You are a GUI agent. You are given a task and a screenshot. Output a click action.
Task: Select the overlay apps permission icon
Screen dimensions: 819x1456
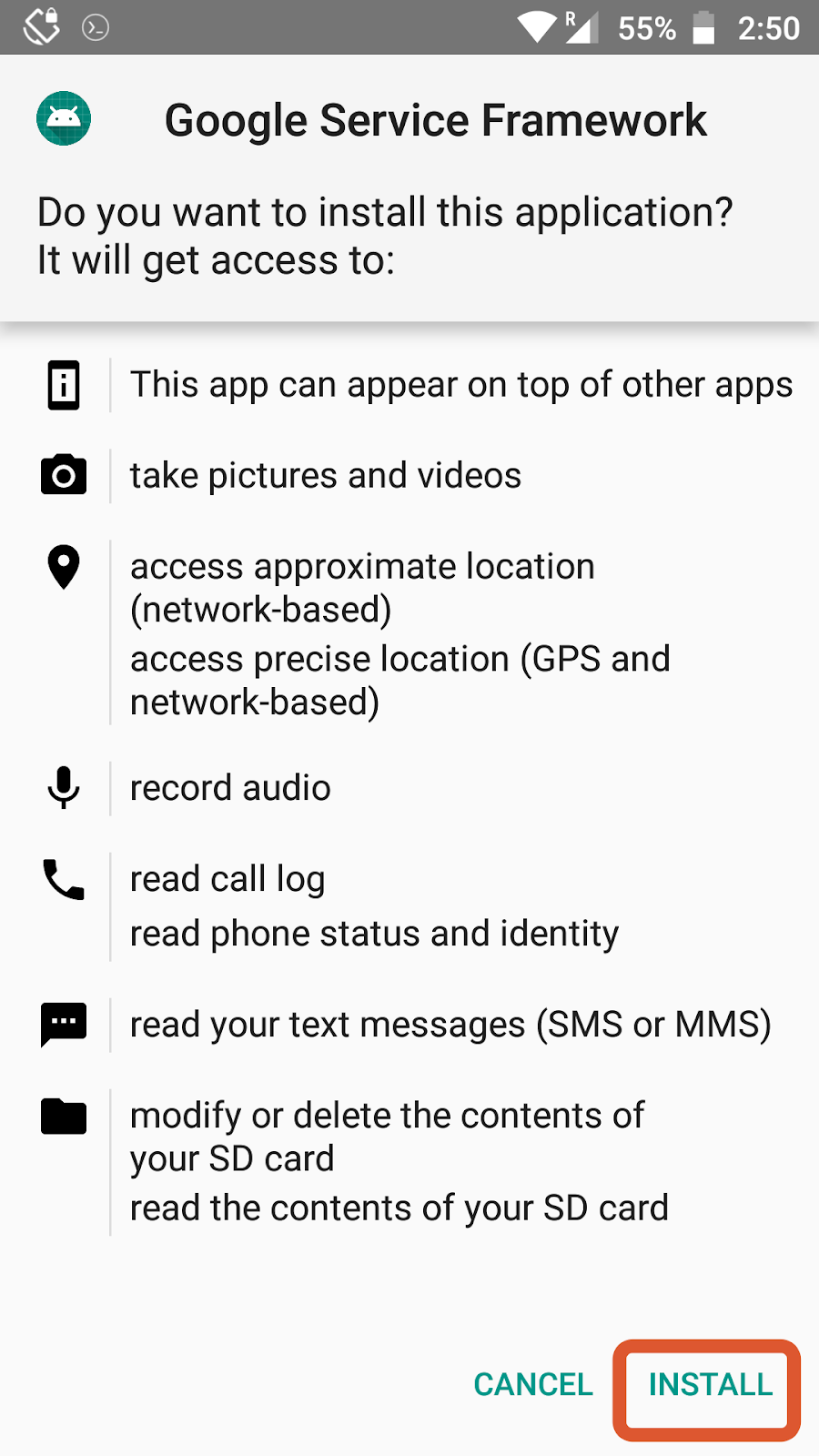coord(63,385)
